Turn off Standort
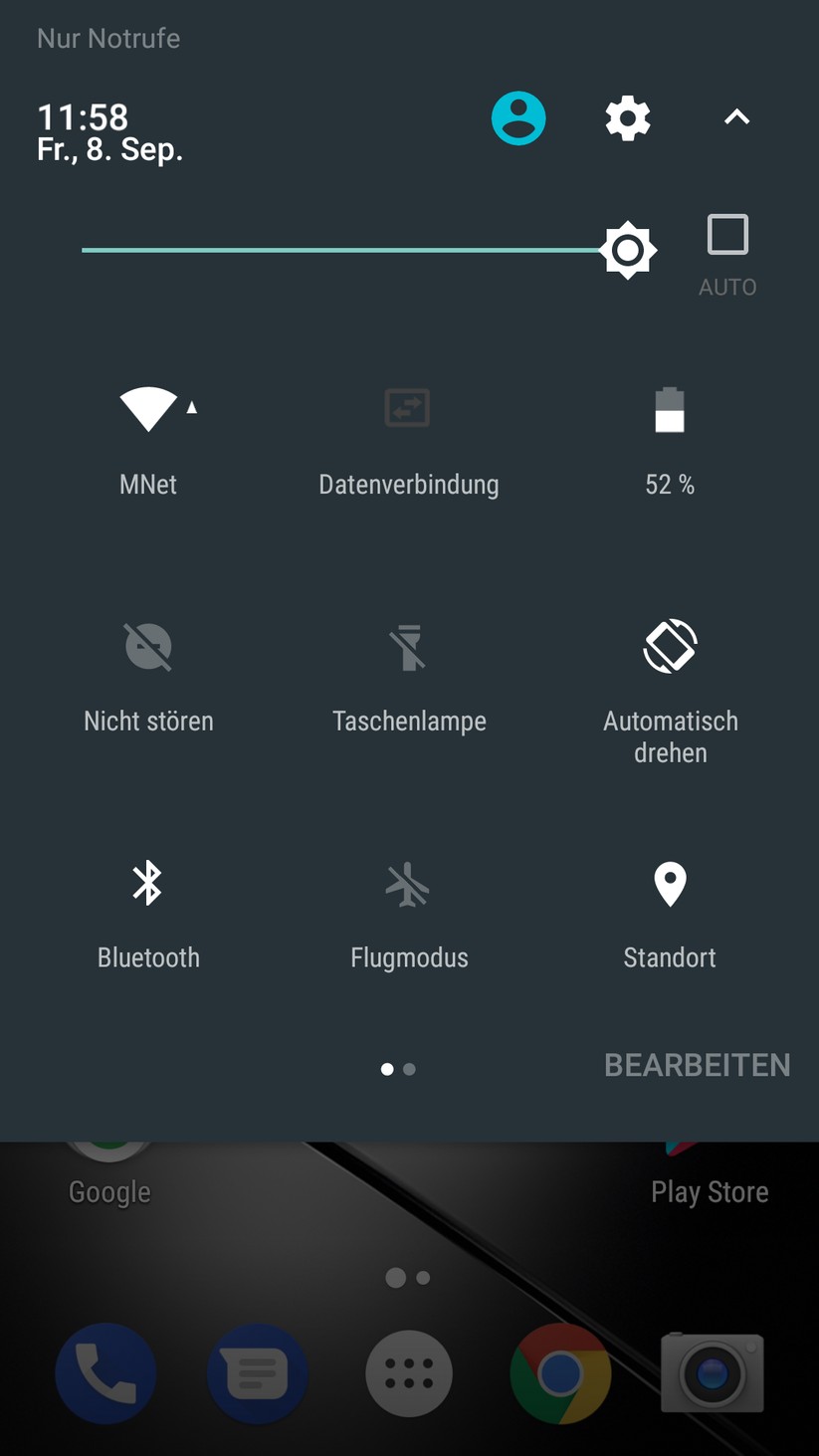 (670, 884)
